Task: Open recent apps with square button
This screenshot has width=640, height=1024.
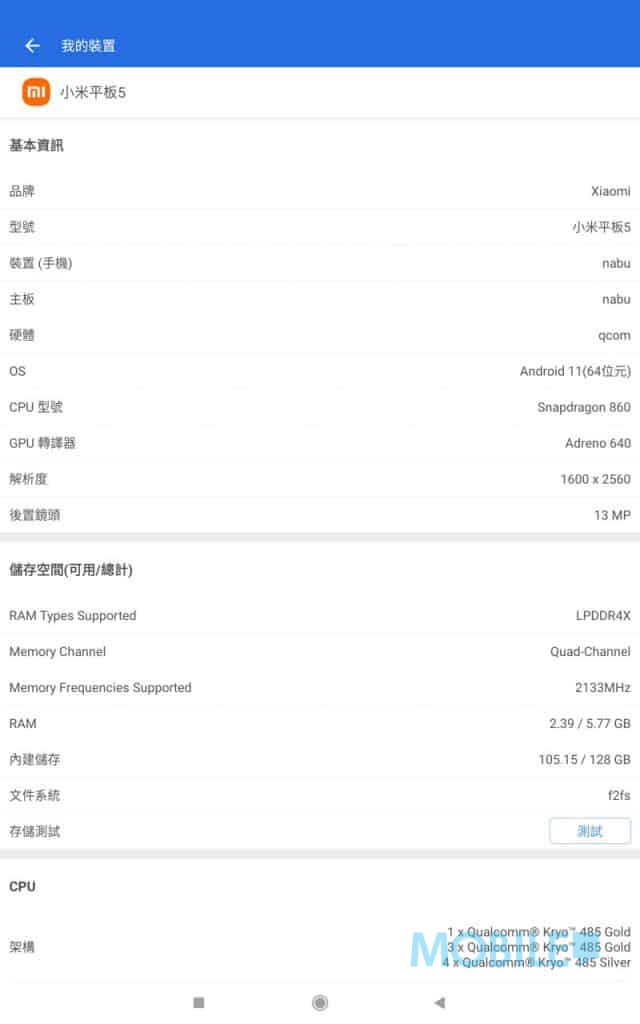Action: [x=199, y=1002]
